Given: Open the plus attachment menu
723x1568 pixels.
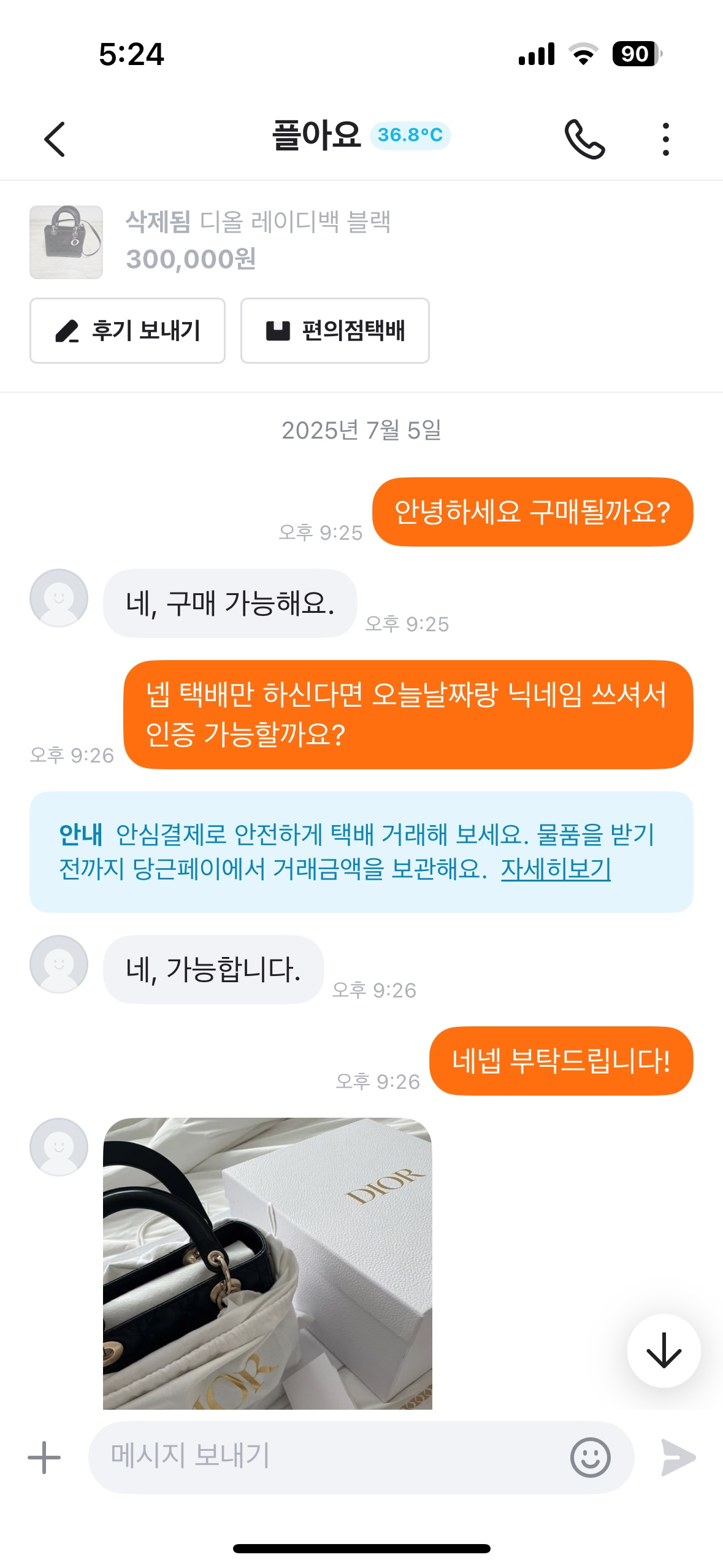Looking at the screenshot, I should click(44, 1457).
